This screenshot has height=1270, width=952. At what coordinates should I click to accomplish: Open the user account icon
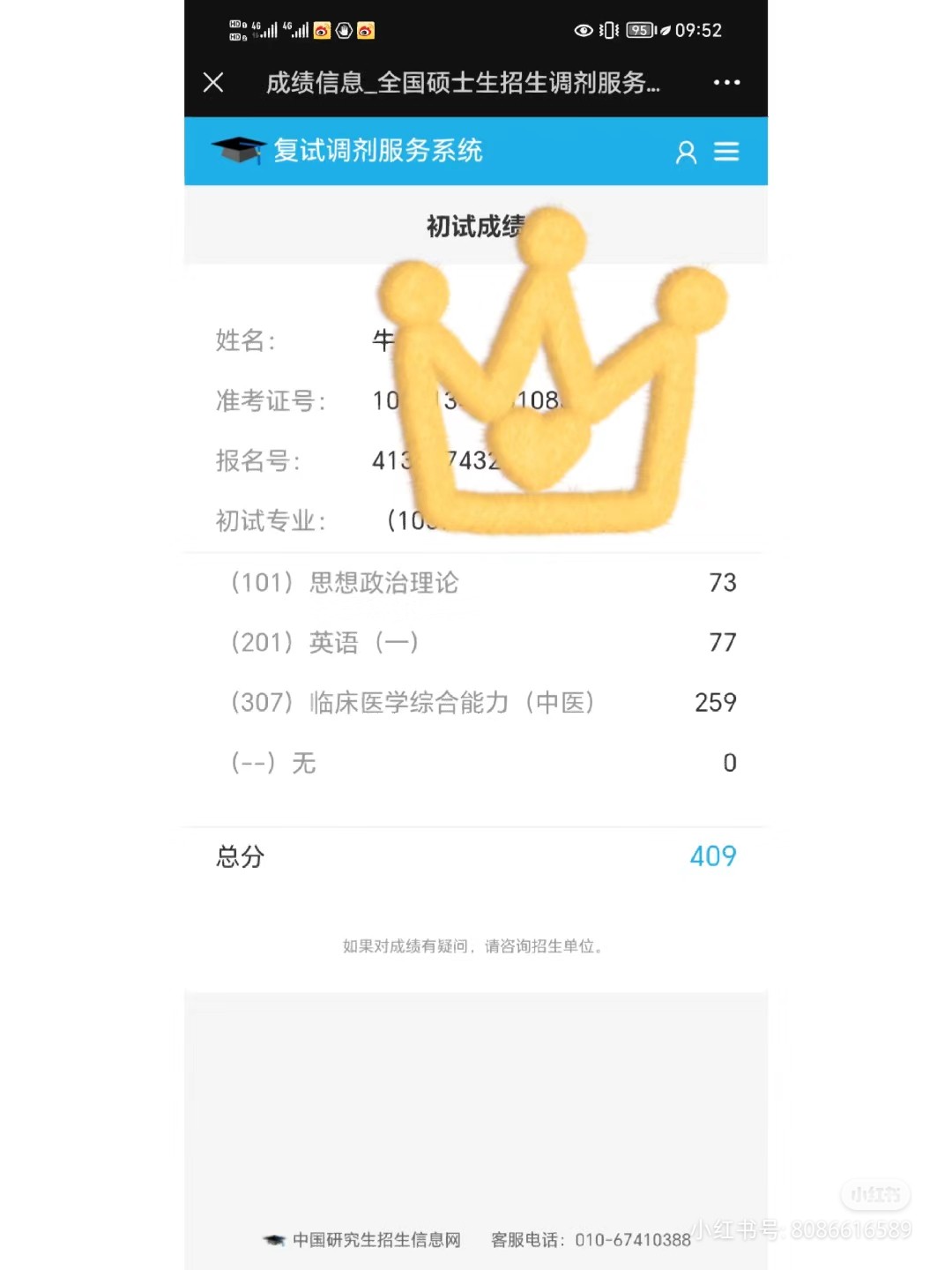686,153
